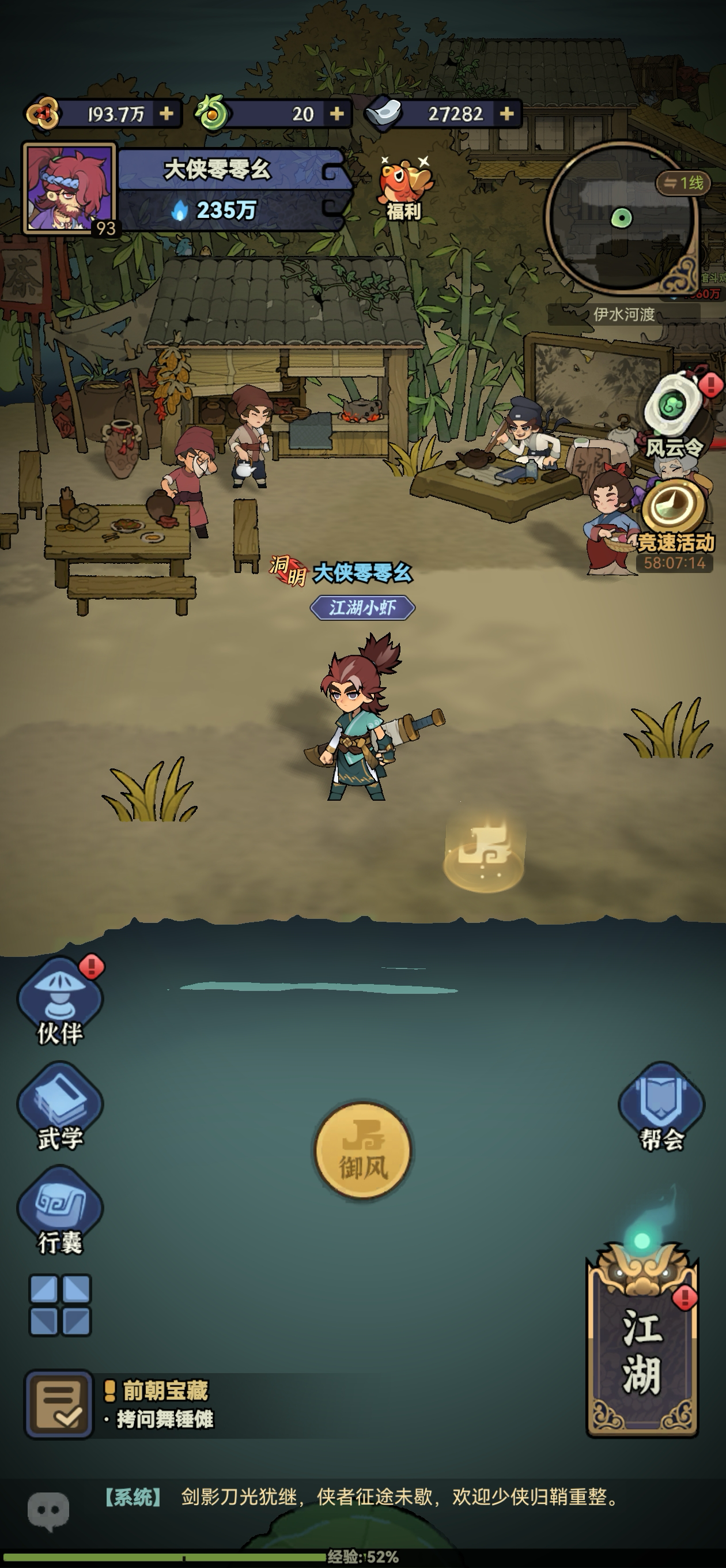Viewport: 726px width, 1568px height.
Task: Tap plus next to jade currency 20
Action: (336, 113)
